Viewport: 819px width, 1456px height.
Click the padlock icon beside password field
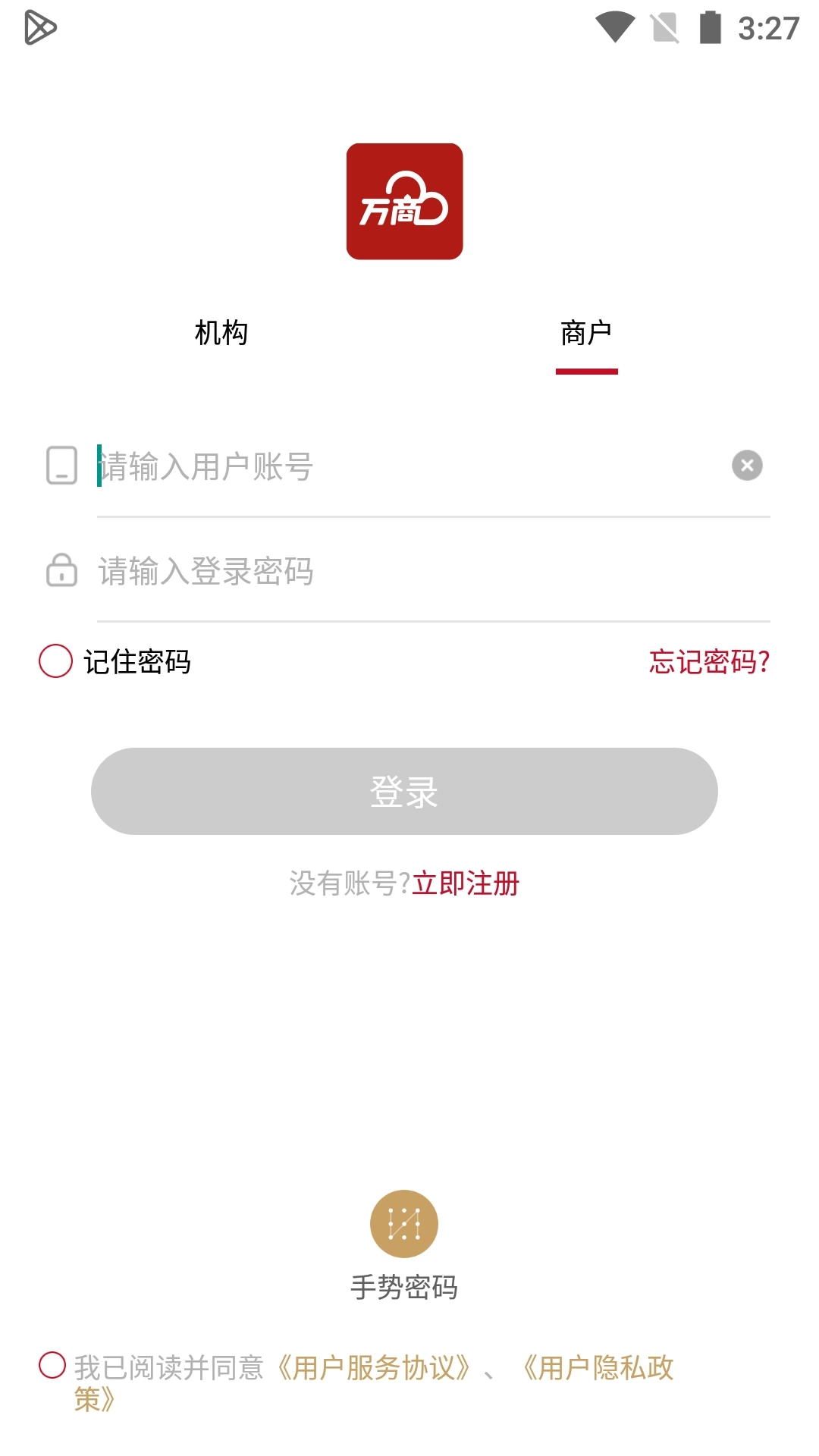[x=61, y=572]
